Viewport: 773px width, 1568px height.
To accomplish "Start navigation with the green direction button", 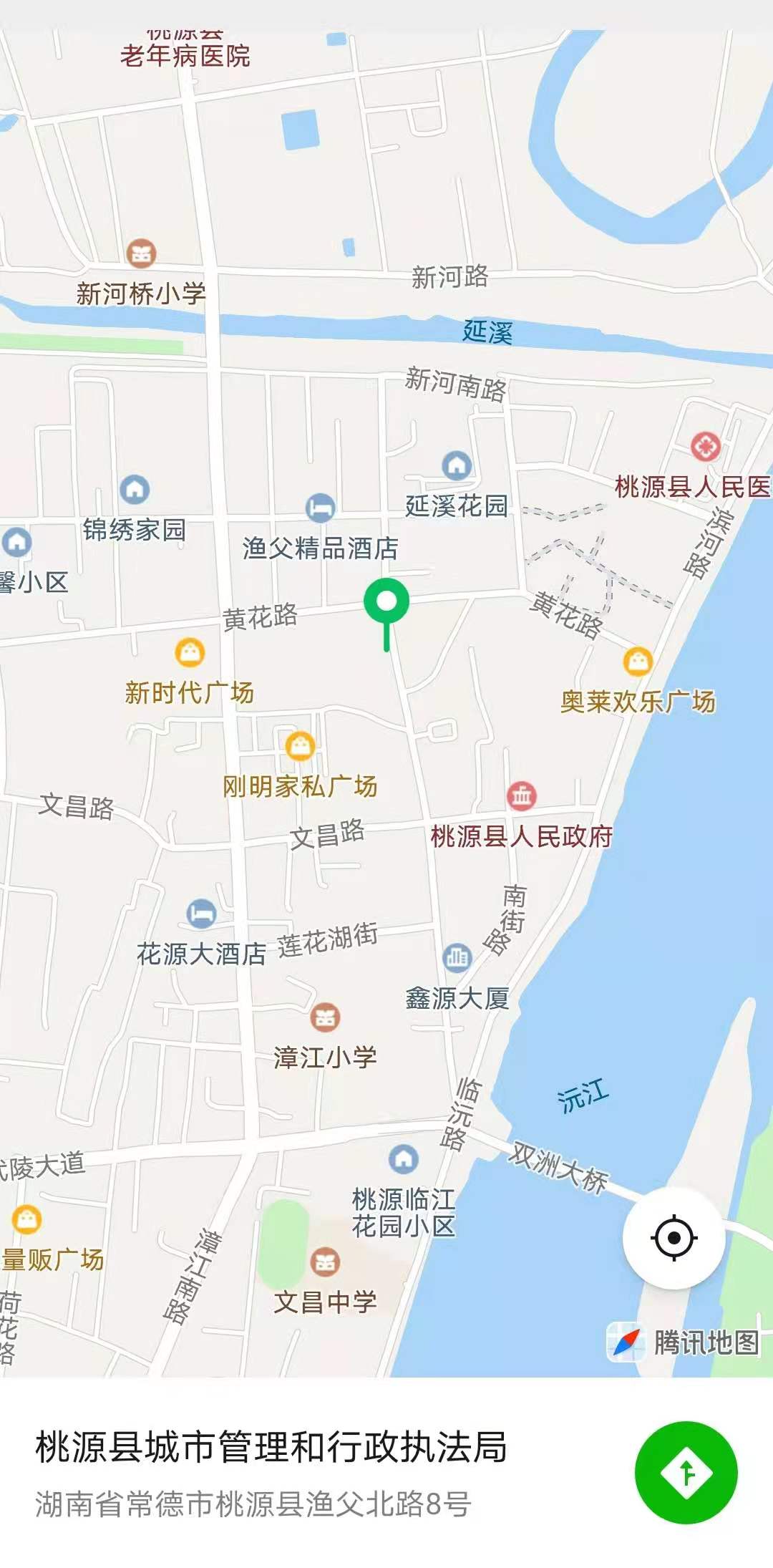I will tap(686, 1473).
